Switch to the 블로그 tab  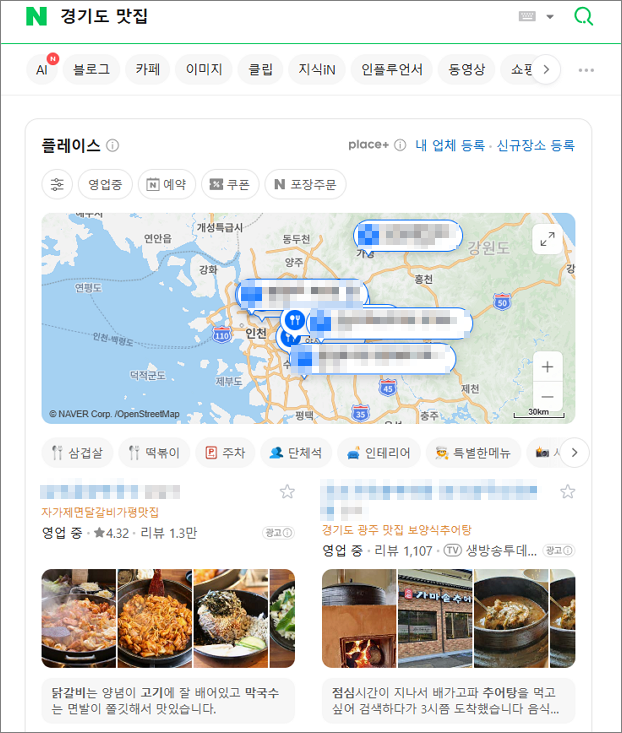(x=92, y=70)
